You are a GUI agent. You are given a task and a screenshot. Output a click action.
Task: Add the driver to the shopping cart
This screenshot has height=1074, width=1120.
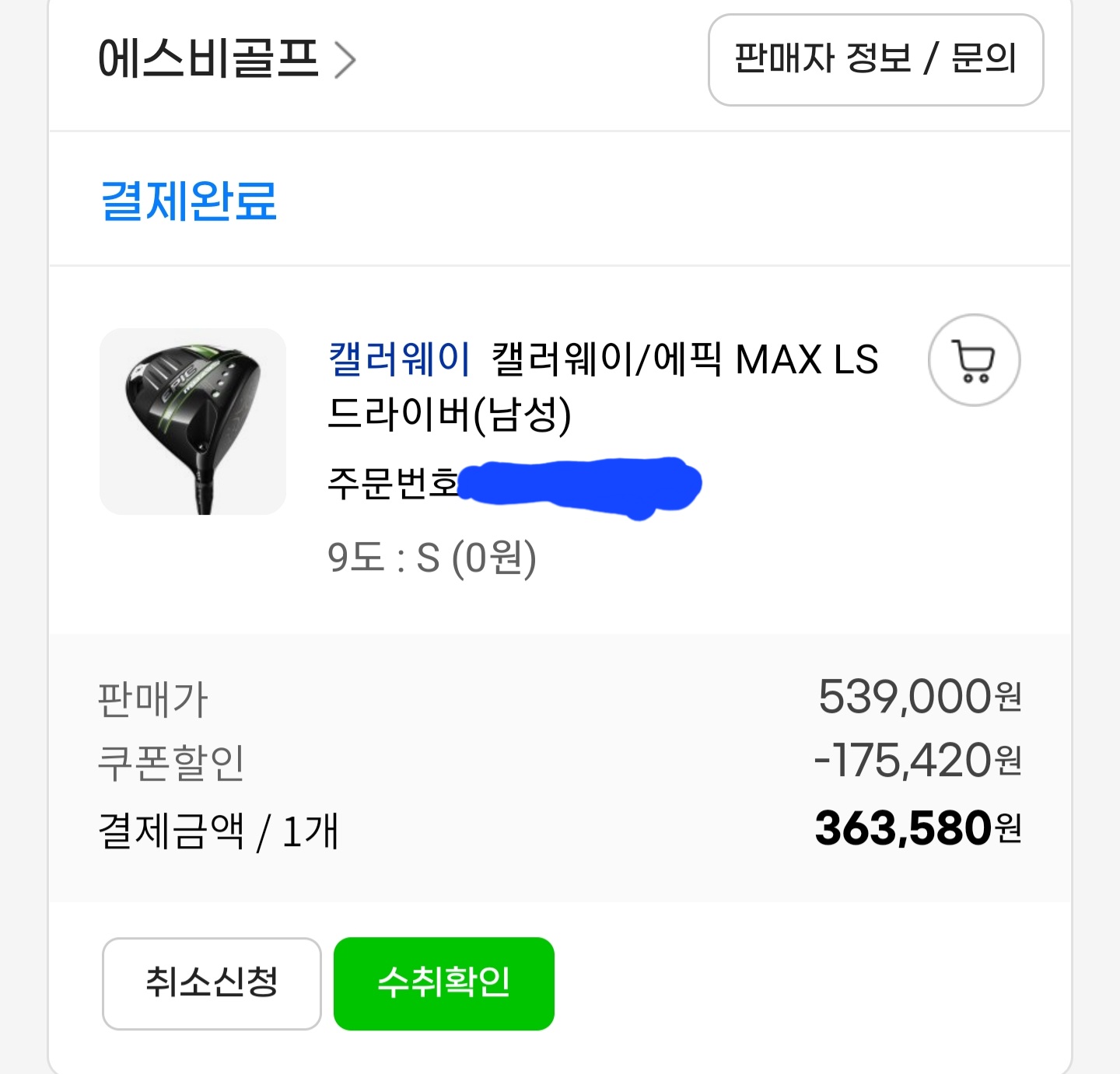coord(974,360)
